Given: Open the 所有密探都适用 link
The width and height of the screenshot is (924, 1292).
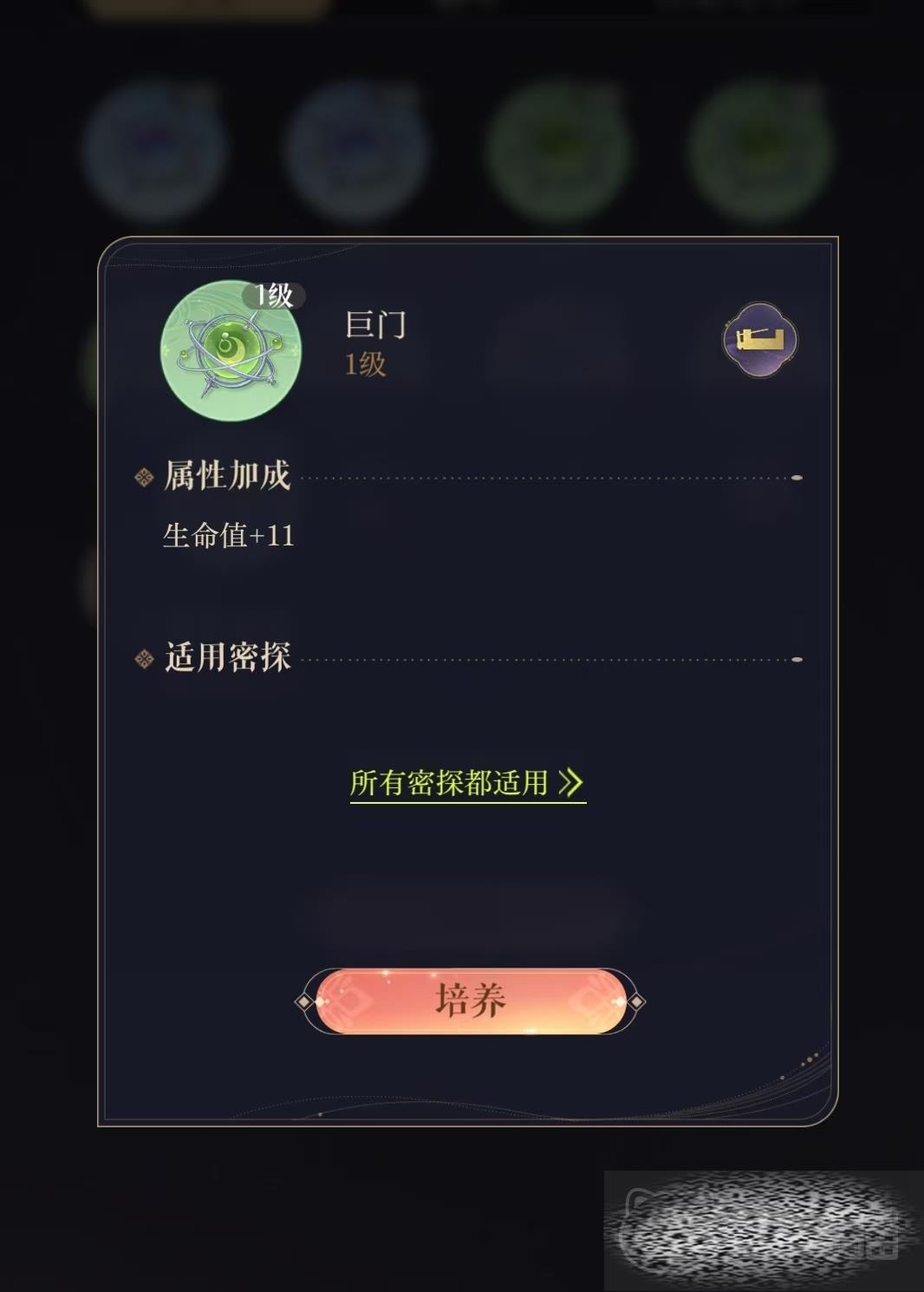Looking at the screenshot, I should [466, 783].
